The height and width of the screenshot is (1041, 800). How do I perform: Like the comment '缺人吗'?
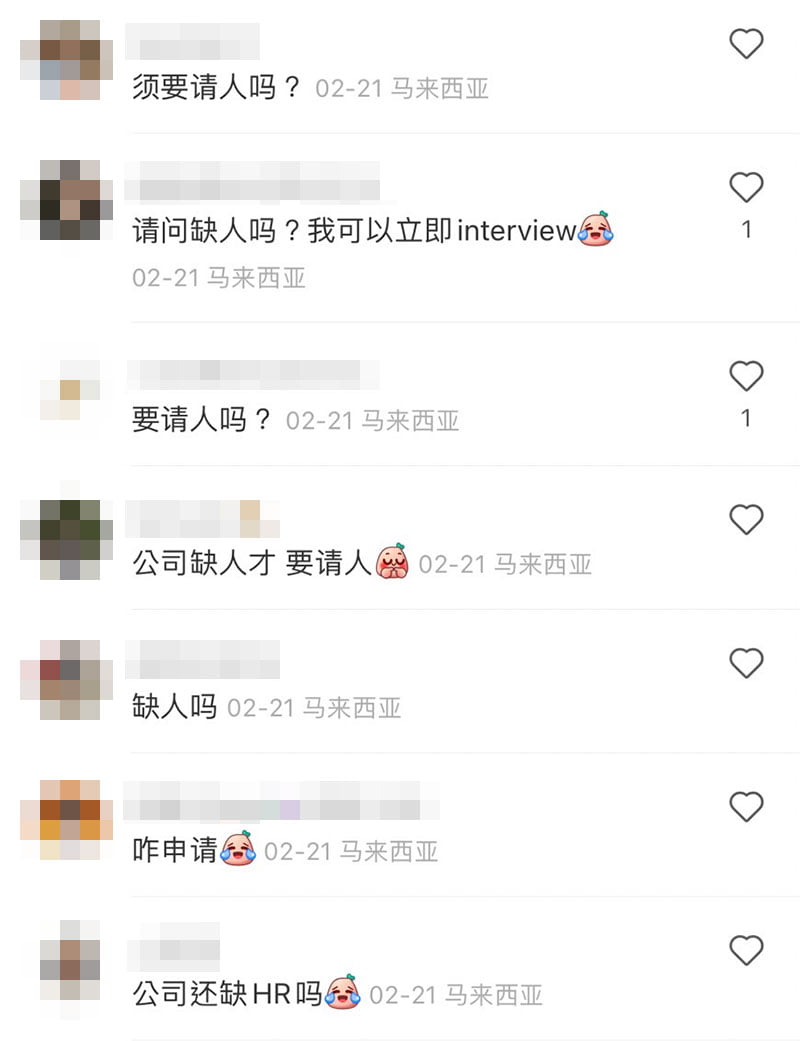point(746,663)
